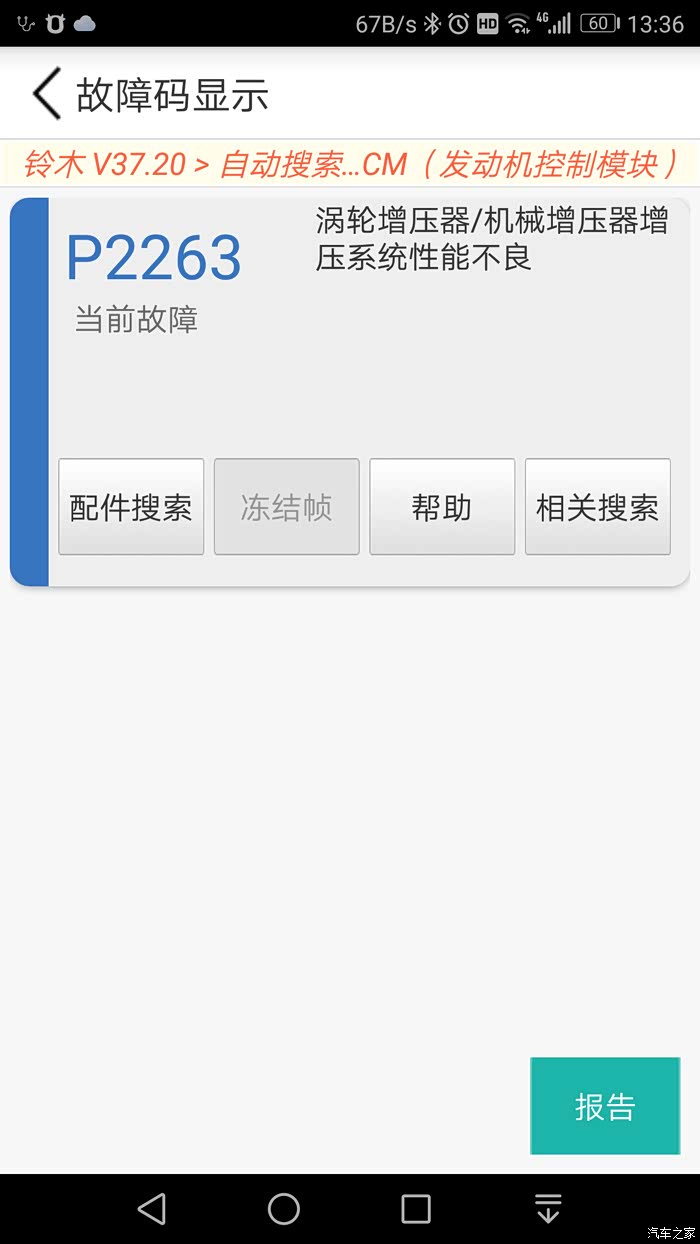Open 相关搜索 for this fault
Image resolution: width=700 pixels, height=1244 pixels.
[597, 507]
